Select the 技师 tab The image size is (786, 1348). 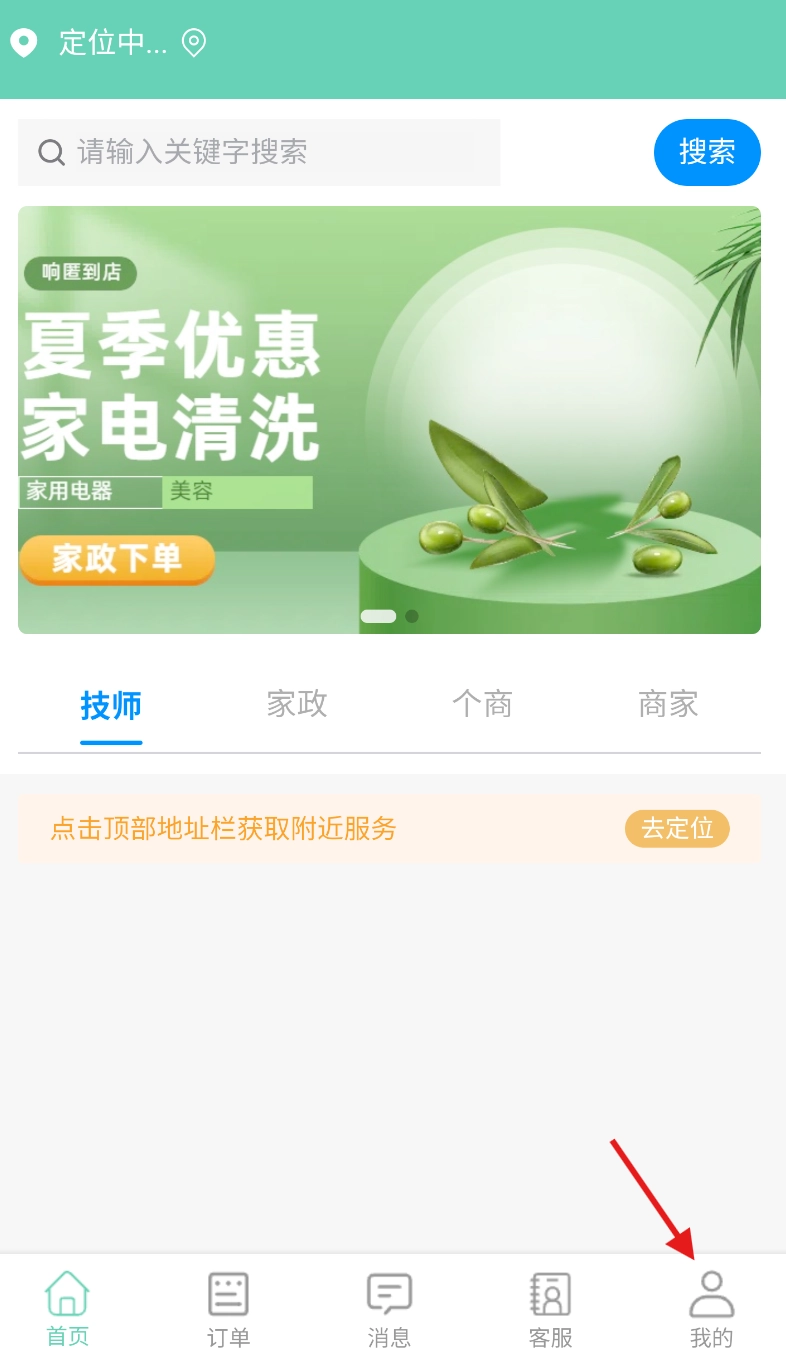[111, 706]
